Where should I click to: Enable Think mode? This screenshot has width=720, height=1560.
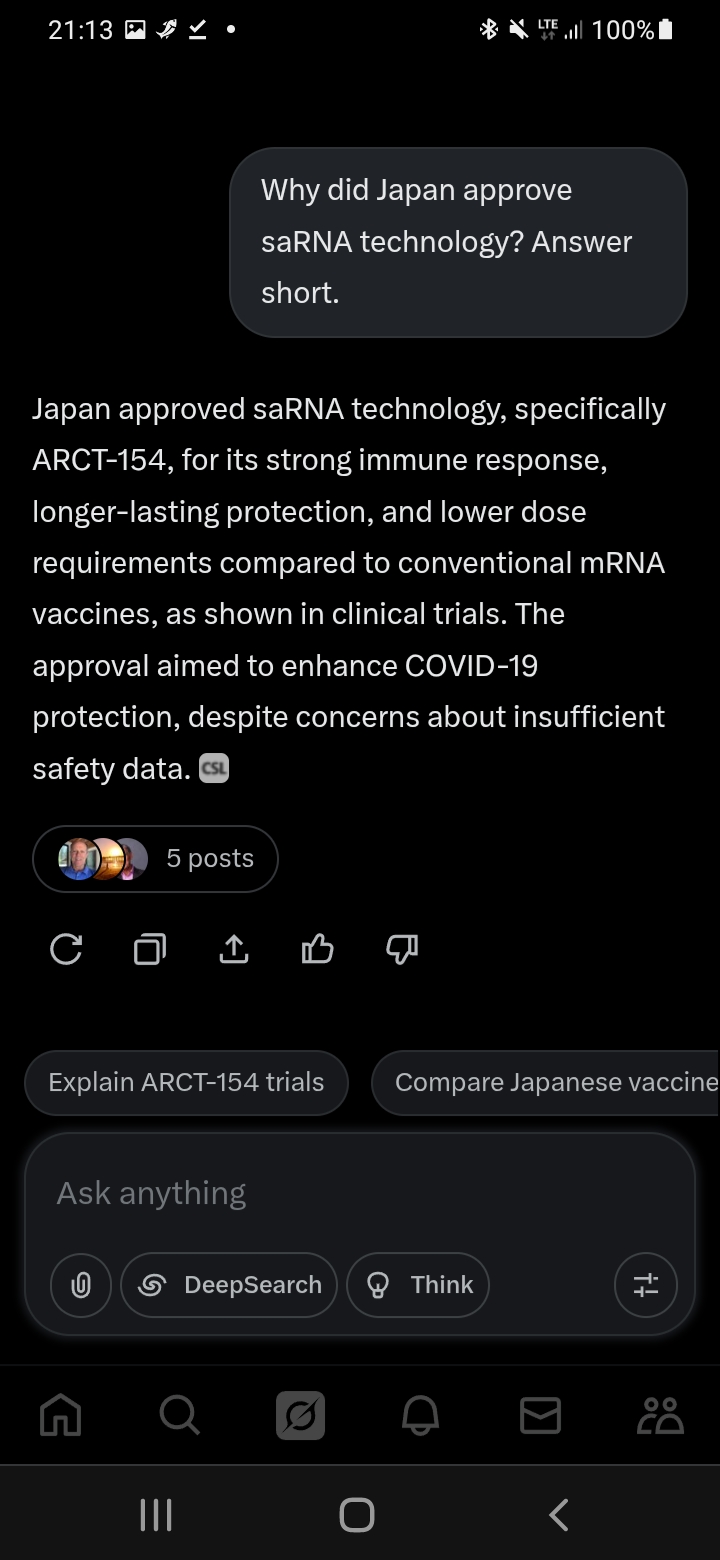coord(418,1285)
